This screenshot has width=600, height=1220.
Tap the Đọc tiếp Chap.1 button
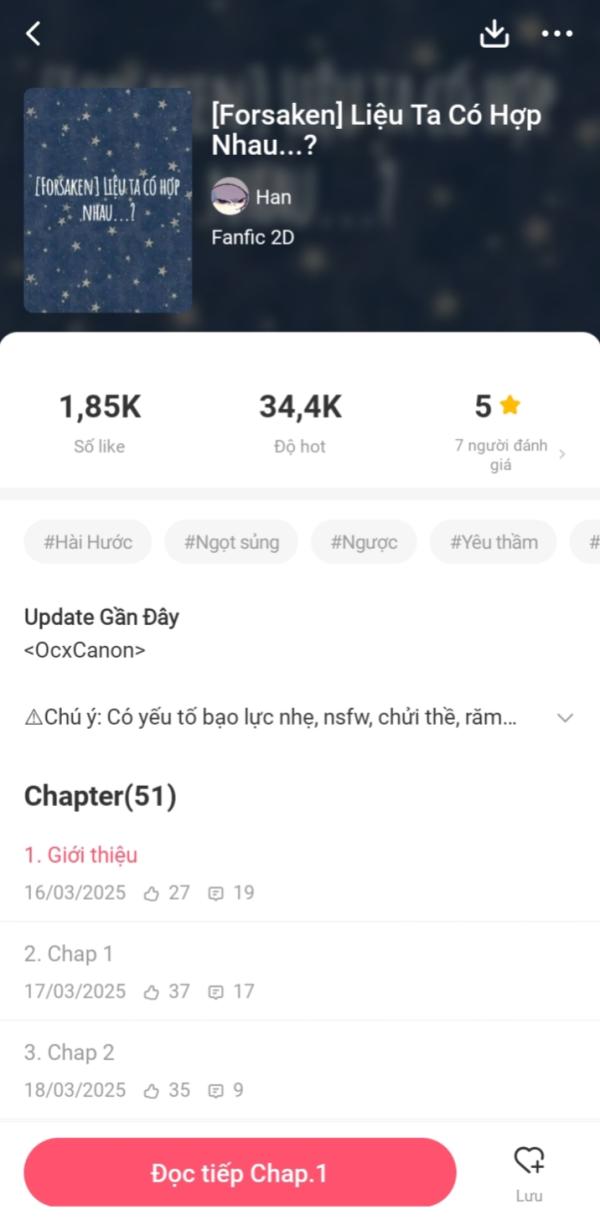[240, 1172]
